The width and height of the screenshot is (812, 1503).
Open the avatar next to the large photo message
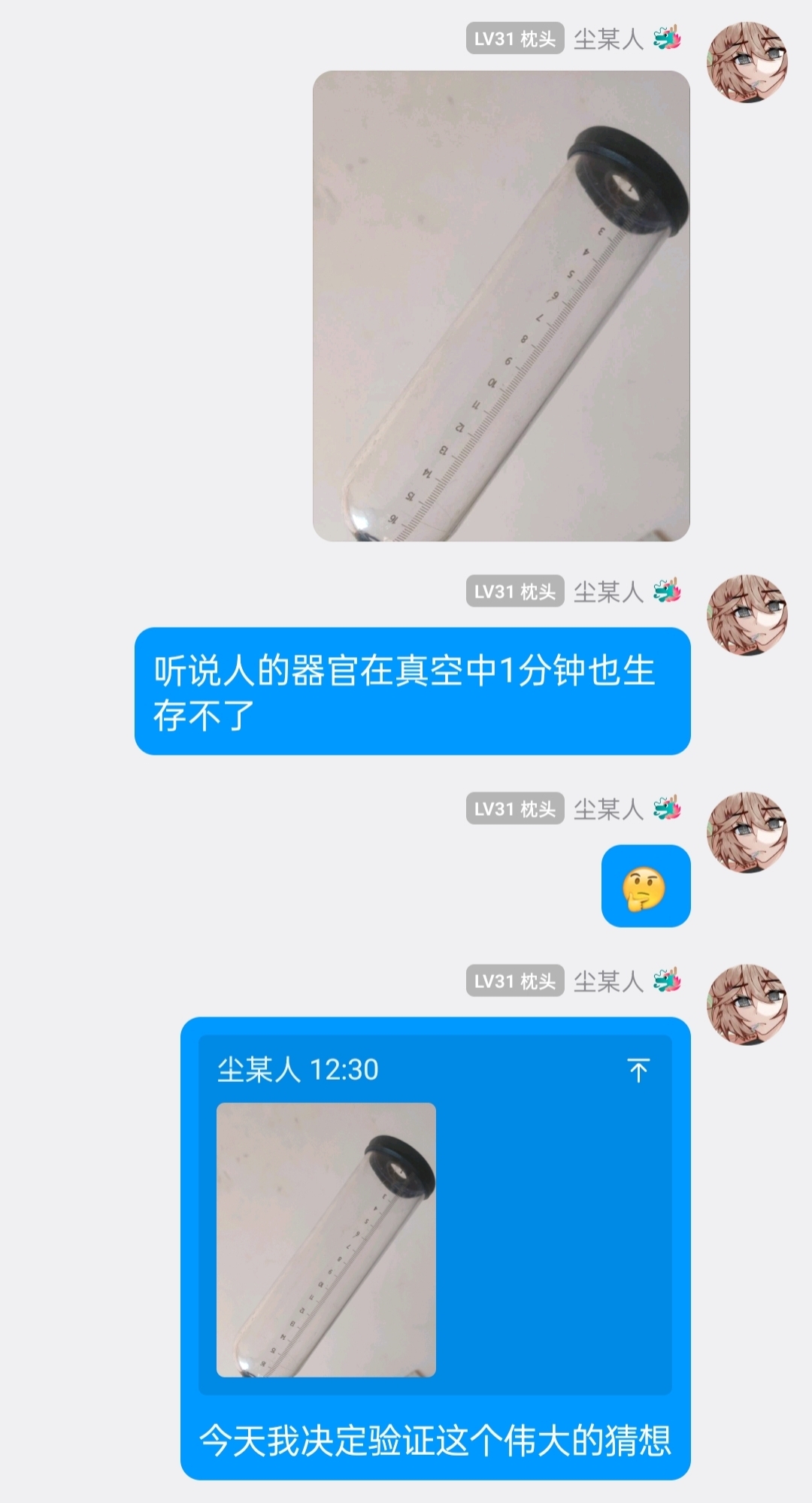[x=747, y=62]
